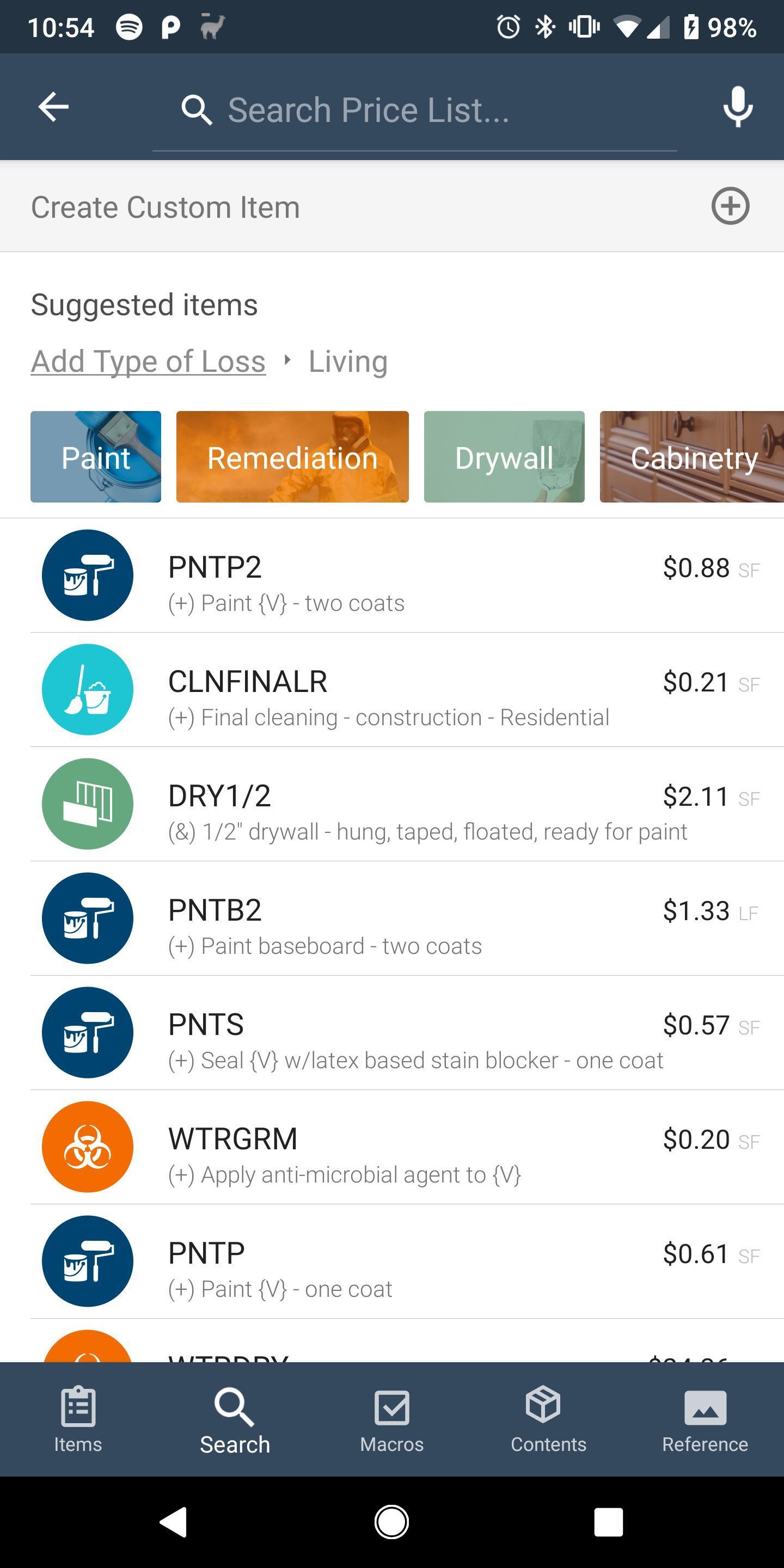Screen dimensions: 784x1568
Task: Select the CLNFINALR final cleaning item
Action: [402, 690]
